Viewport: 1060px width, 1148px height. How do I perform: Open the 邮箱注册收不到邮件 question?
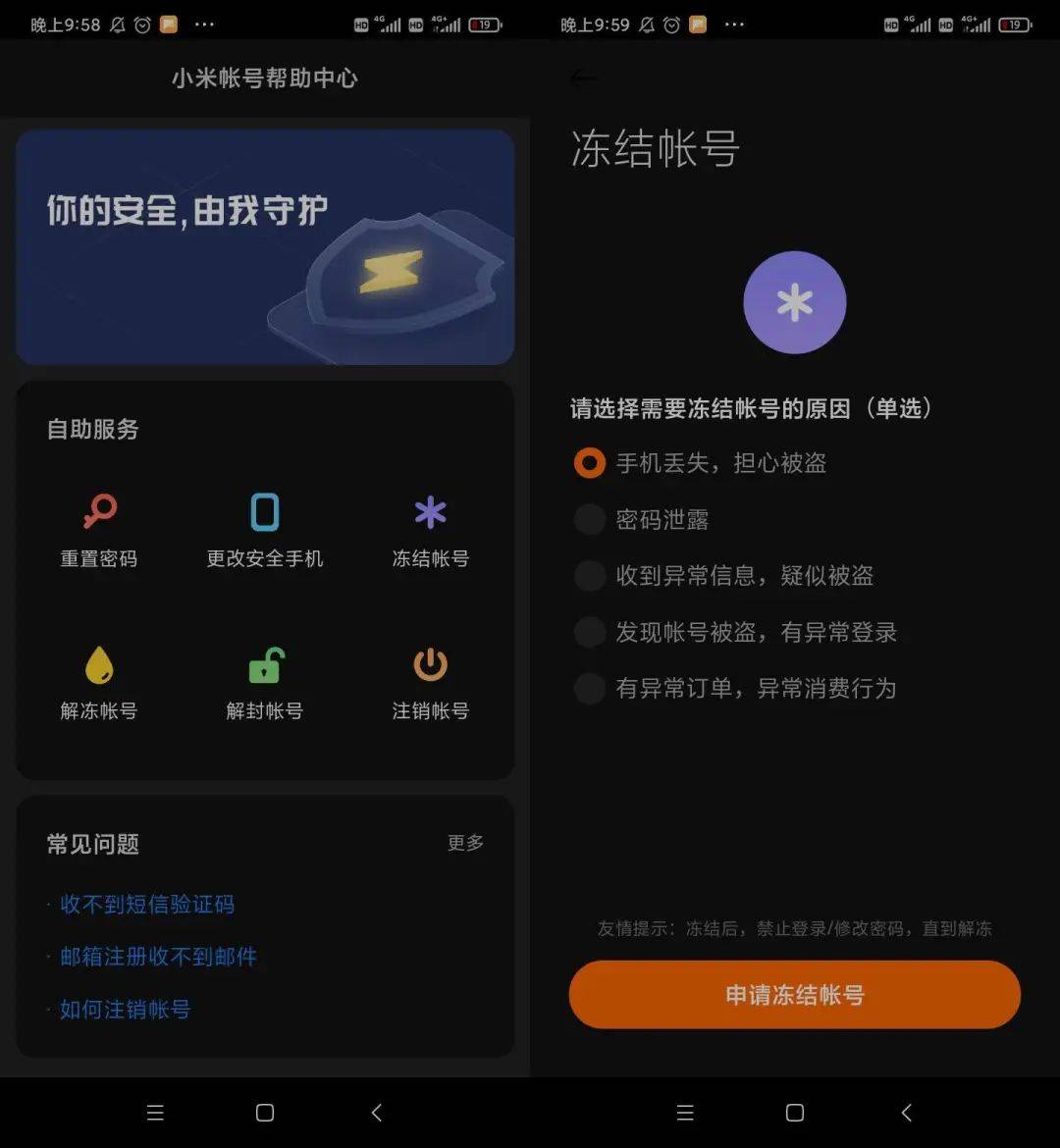click(158, 957)
